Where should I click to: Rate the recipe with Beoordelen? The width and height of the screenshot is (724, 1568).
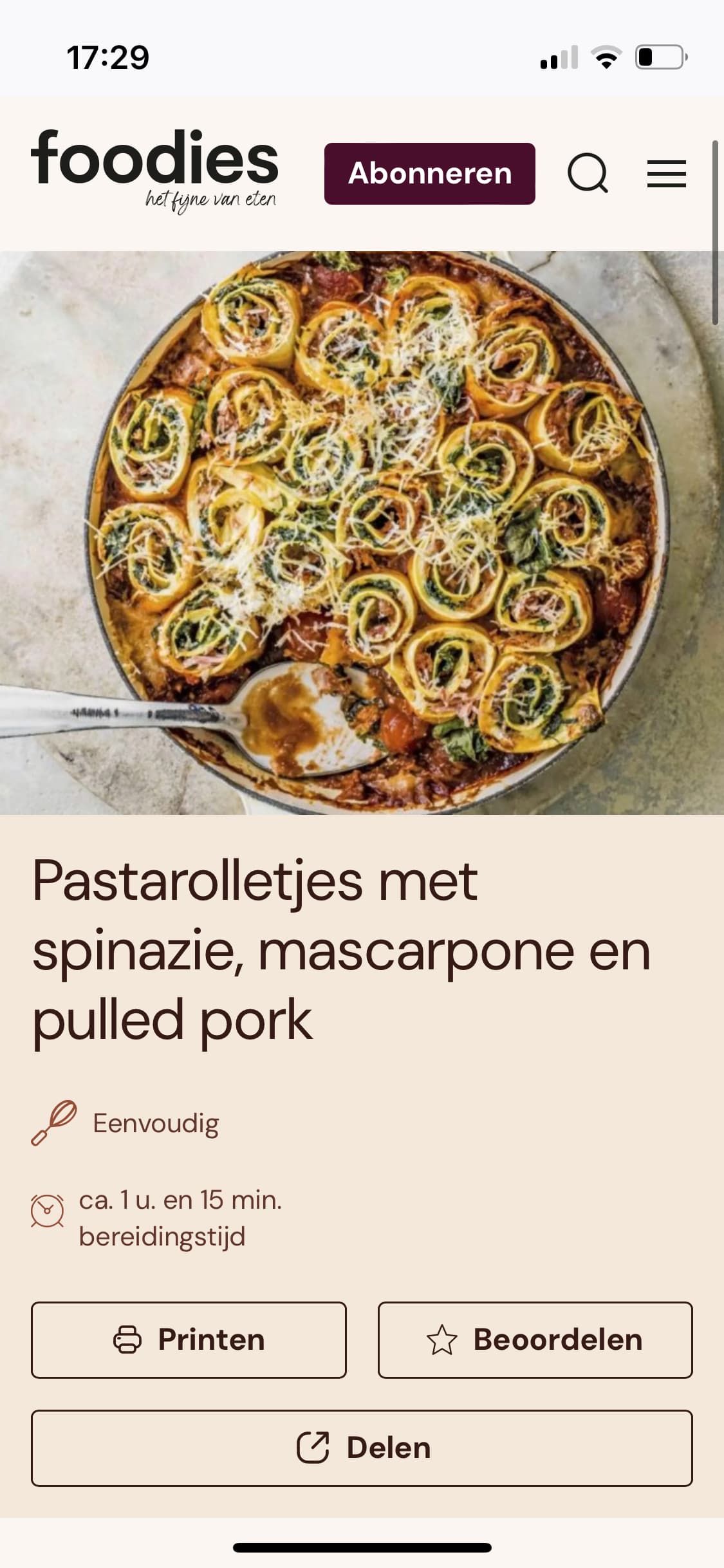point(535,1340)
